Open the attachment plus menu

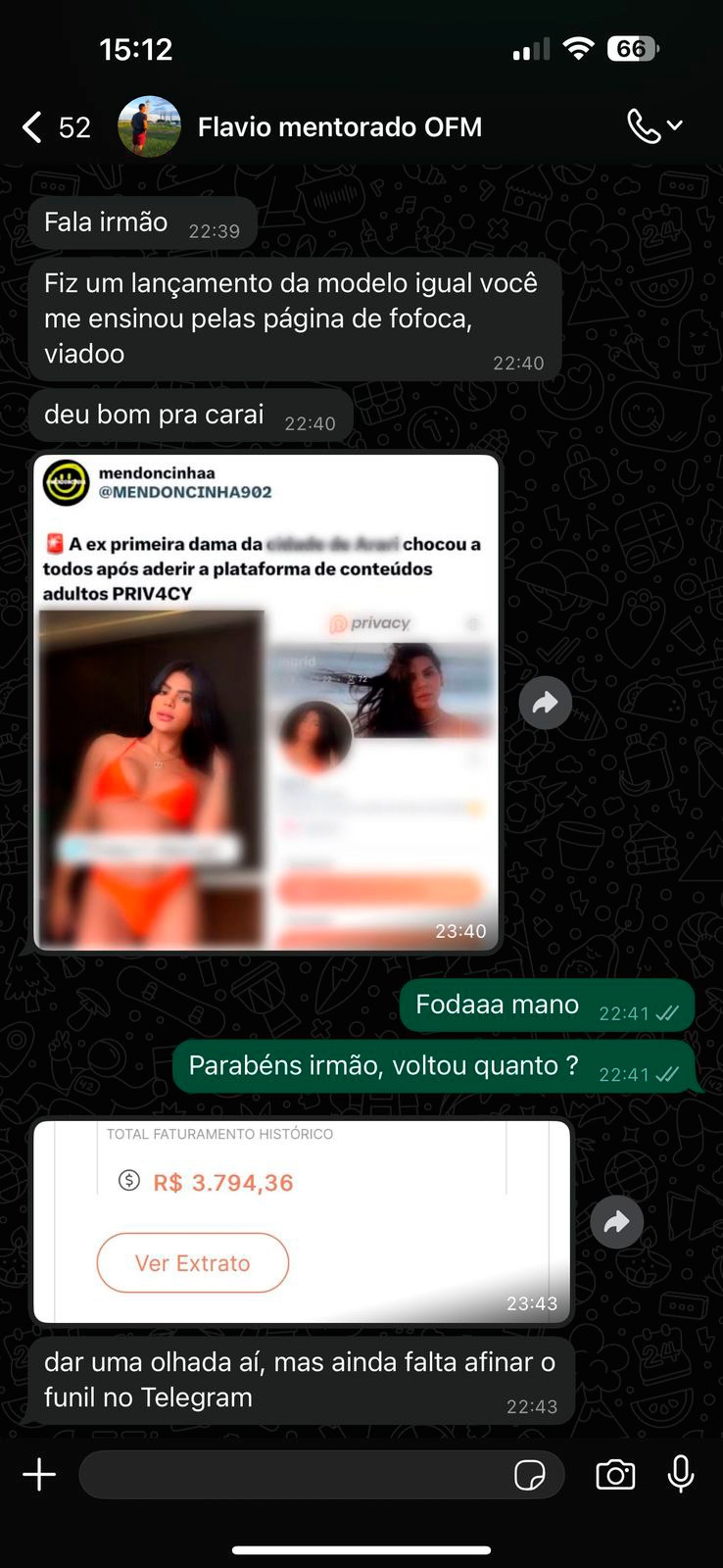pyautogui.click(x=39, y=1475)
